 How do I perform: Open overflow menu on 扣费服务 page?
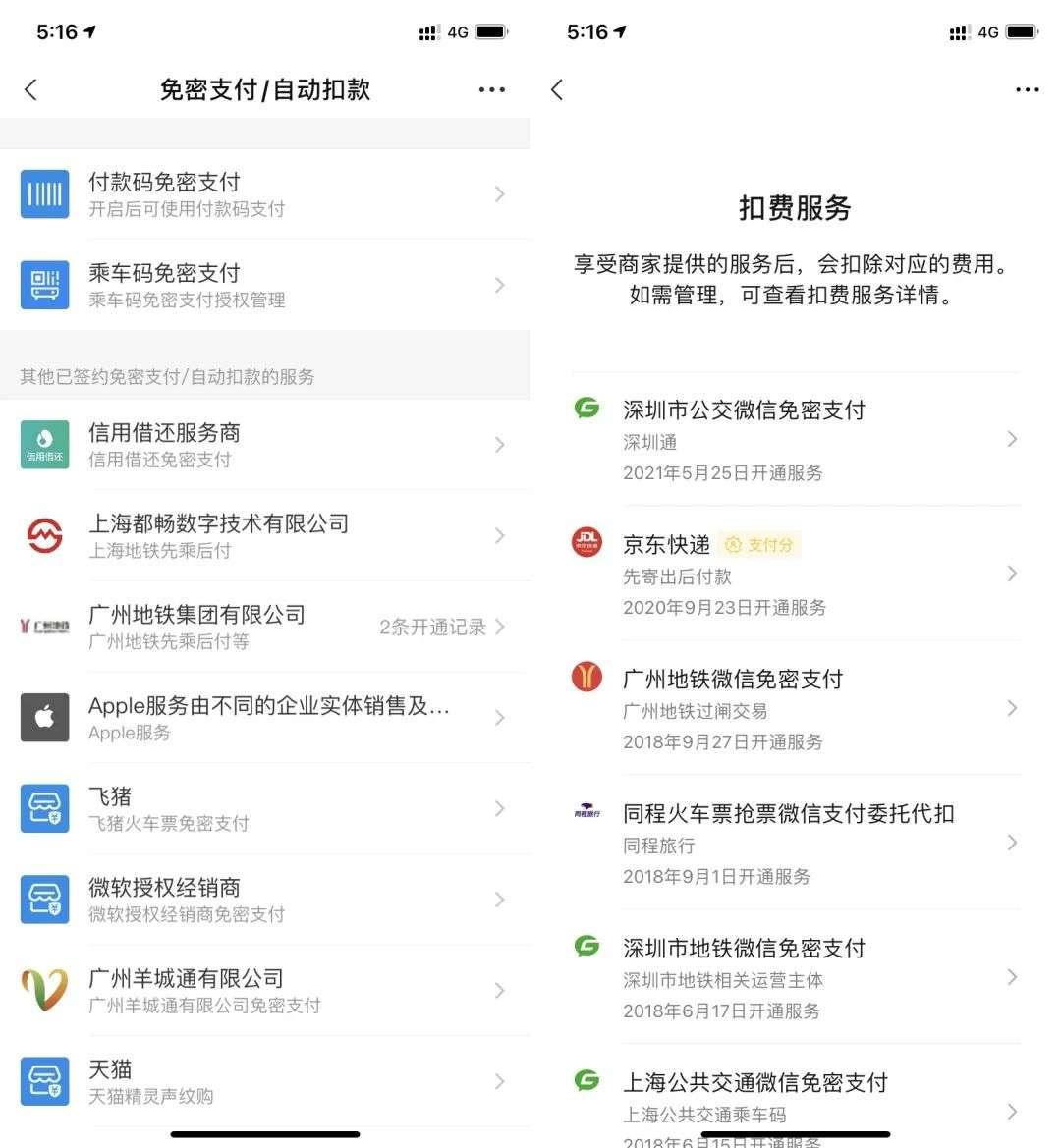pos(1027,90)
